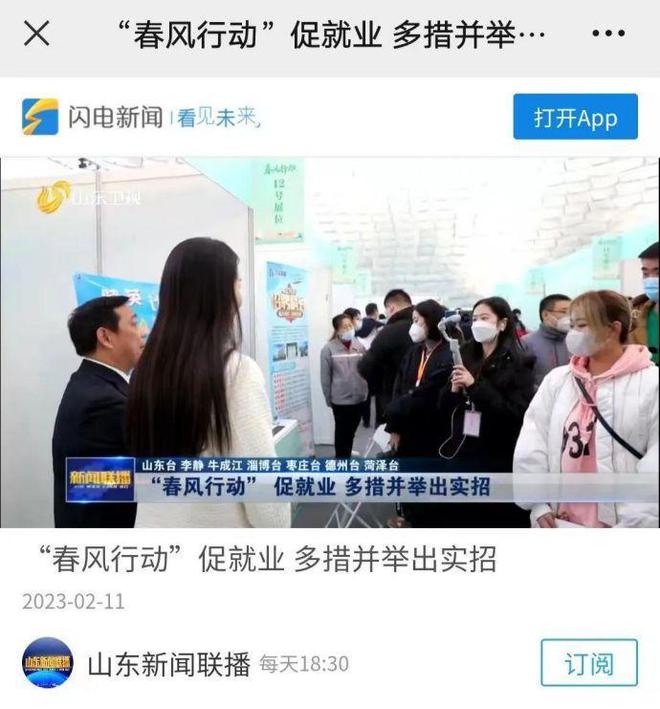The width and height of the screenshot is (660, 709).
Task: Open the three-dot overflow menu
Action: 608,34
